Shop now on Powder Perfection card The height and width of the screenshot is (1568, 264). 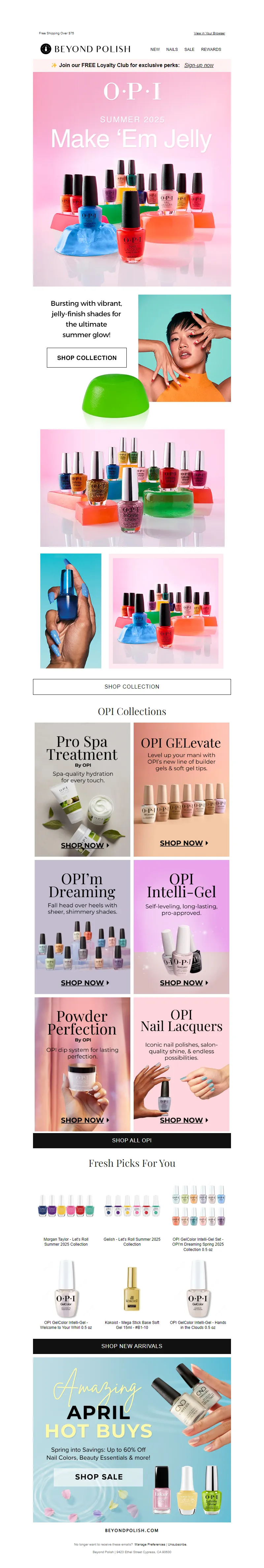tap(84, 1120)
